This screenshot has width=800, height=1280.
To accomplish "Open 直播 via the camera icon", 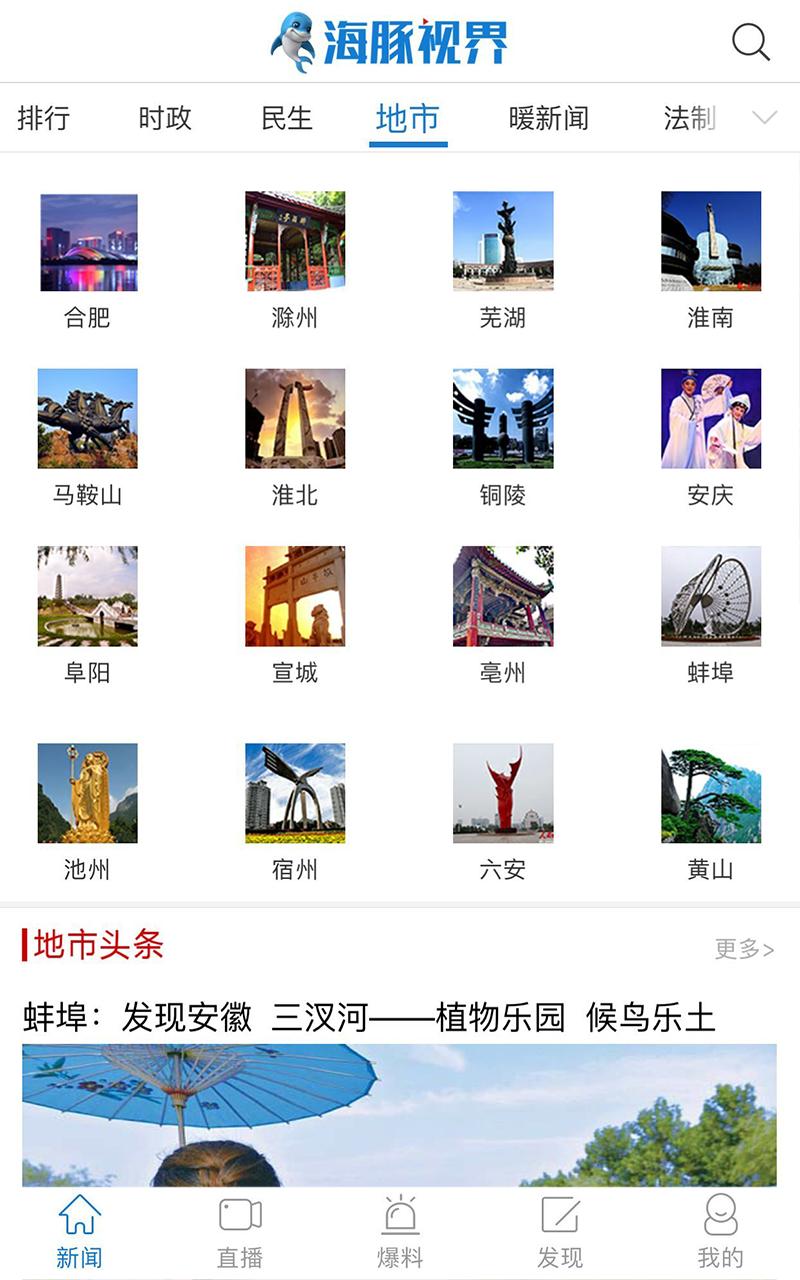I will tap(238, 1229).
